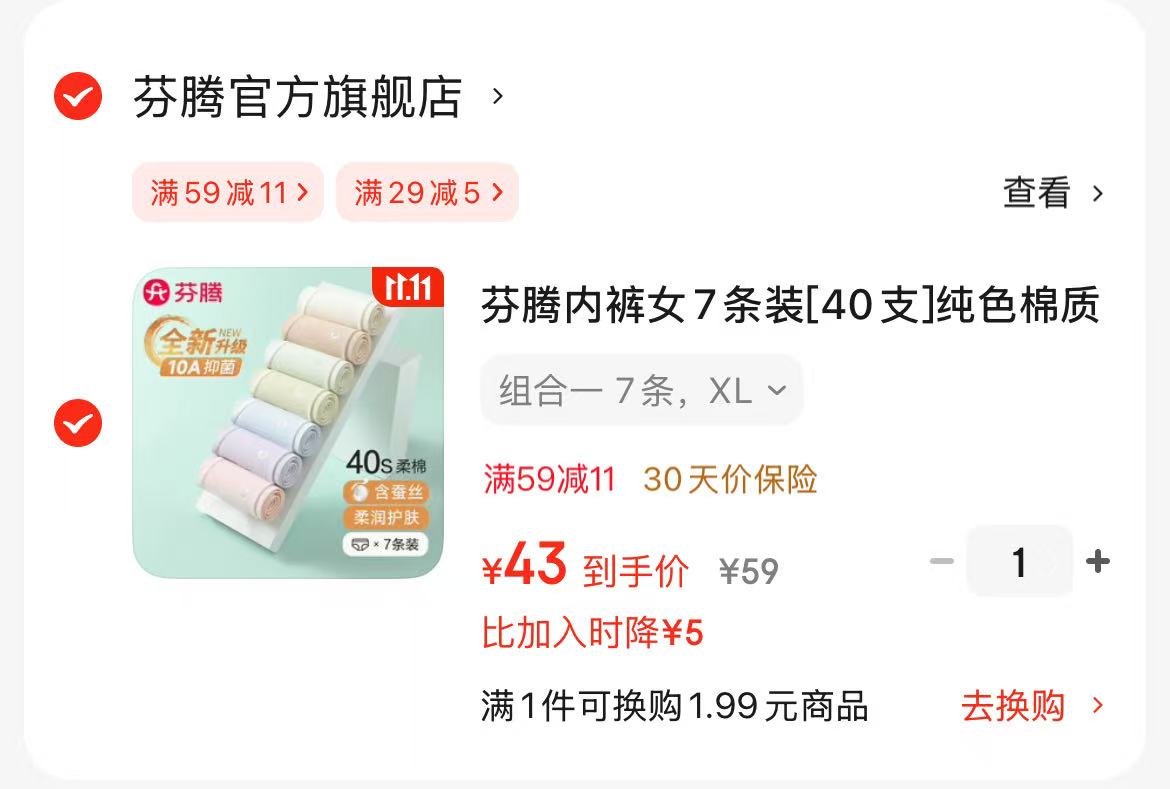Deselect the 芬腾内裤 item checkbox
This screenshot has width=1170, height=789.
pos(77,423)
